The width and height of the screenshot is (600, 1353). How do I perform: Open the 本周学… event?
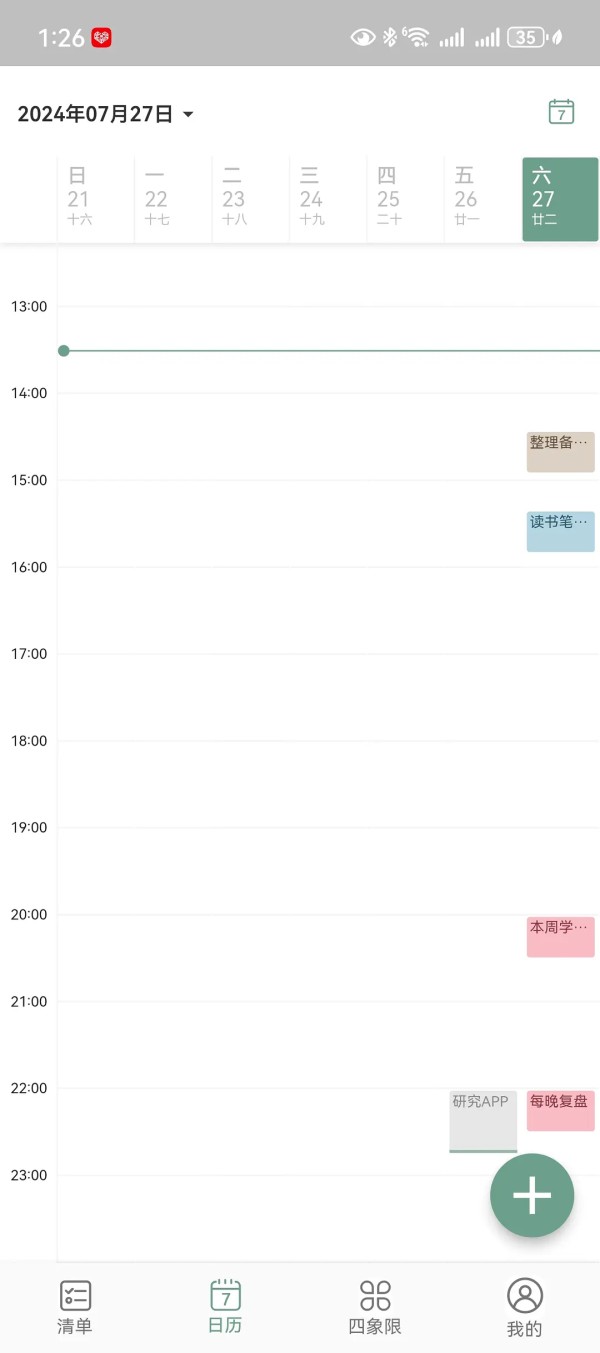point(561,937)
